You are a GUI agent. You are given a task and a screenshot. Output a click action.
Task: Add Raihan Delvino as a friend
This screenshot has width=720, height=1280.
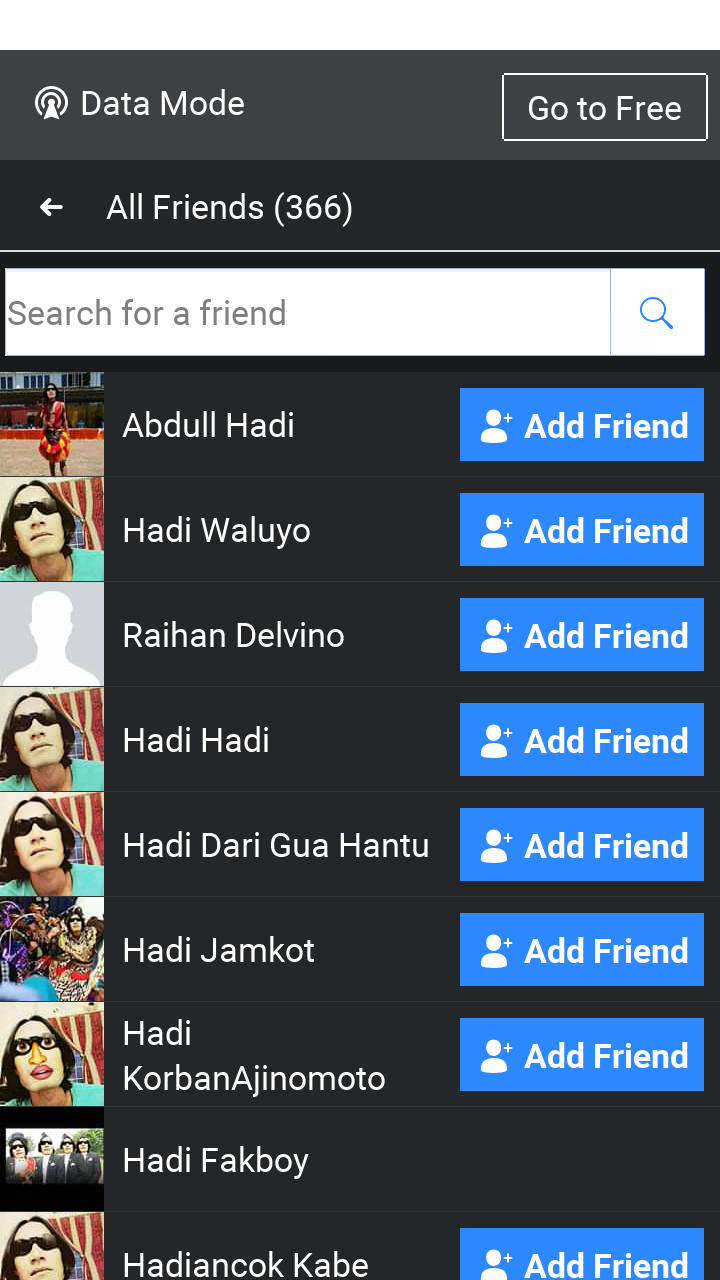pyautogui.click(x=582, y=635)
